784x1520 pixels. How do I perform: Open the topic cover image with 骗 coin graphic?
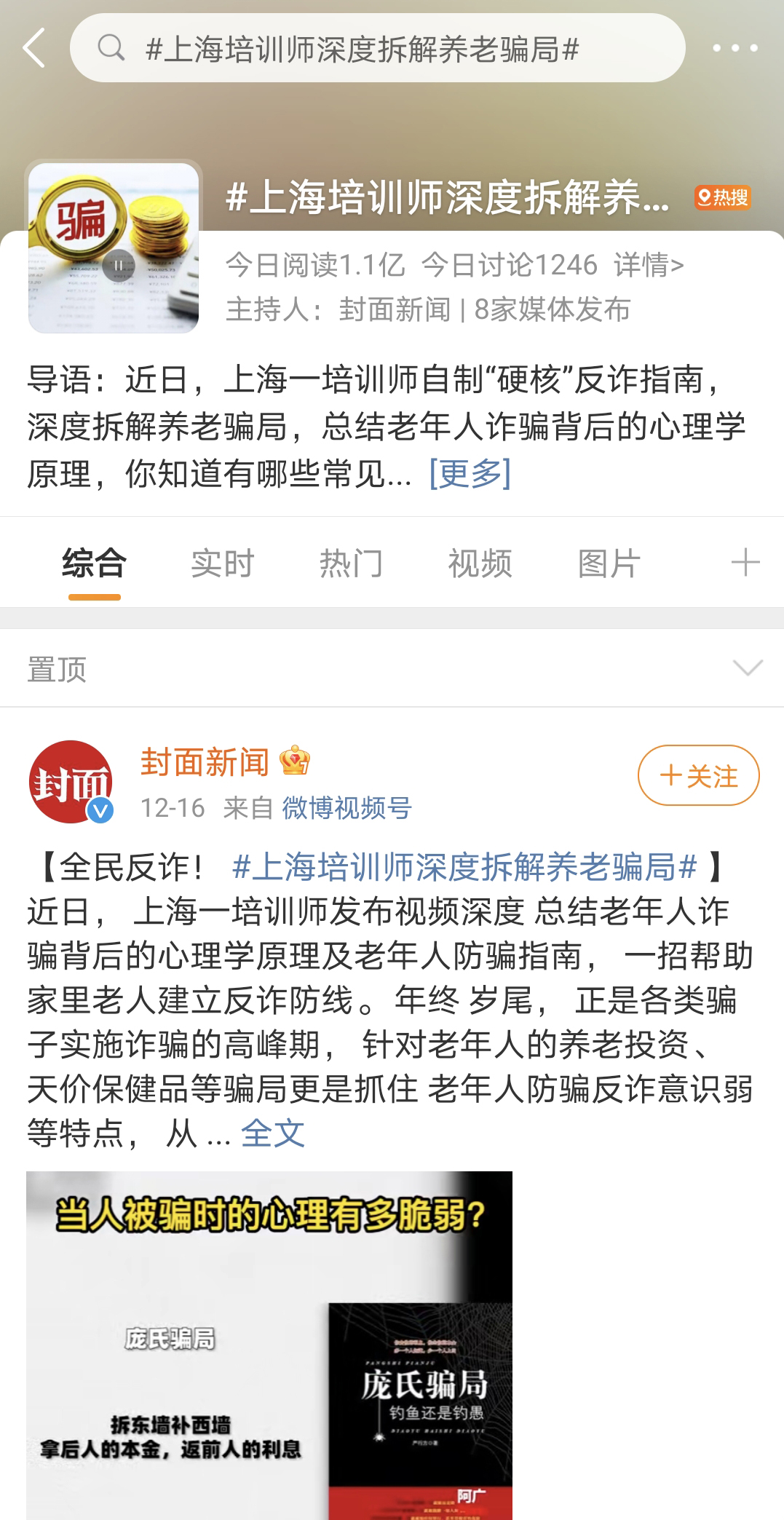pos(115,248)
